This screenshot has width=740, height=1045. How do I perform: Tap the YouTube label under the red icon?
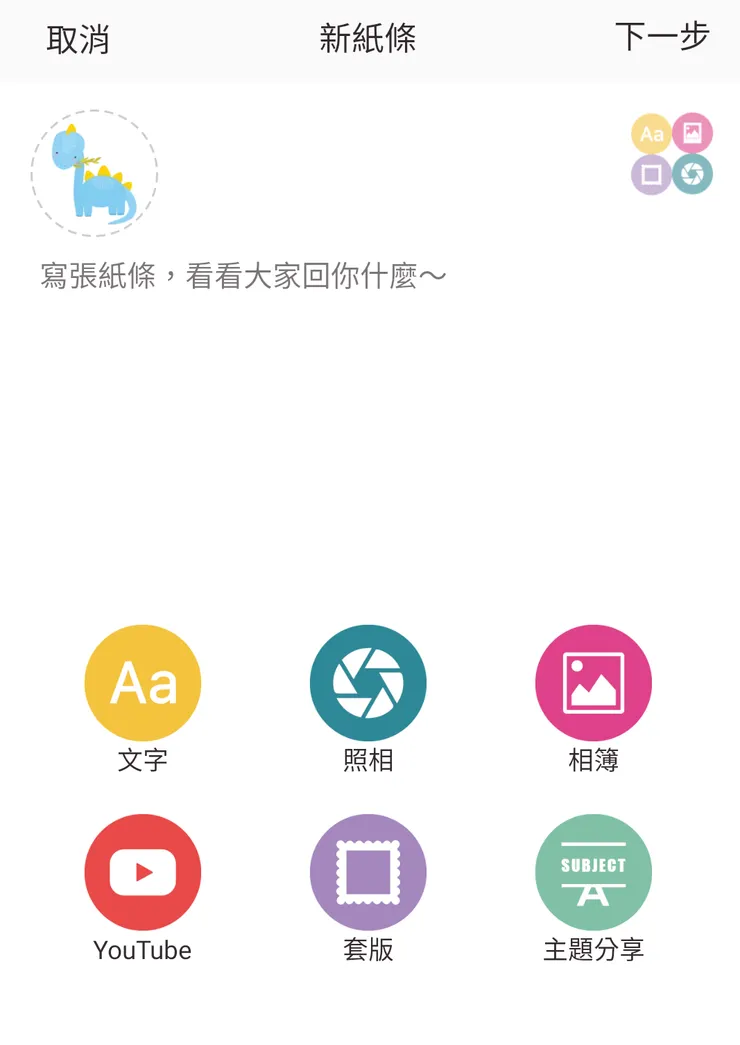[142, 949]
